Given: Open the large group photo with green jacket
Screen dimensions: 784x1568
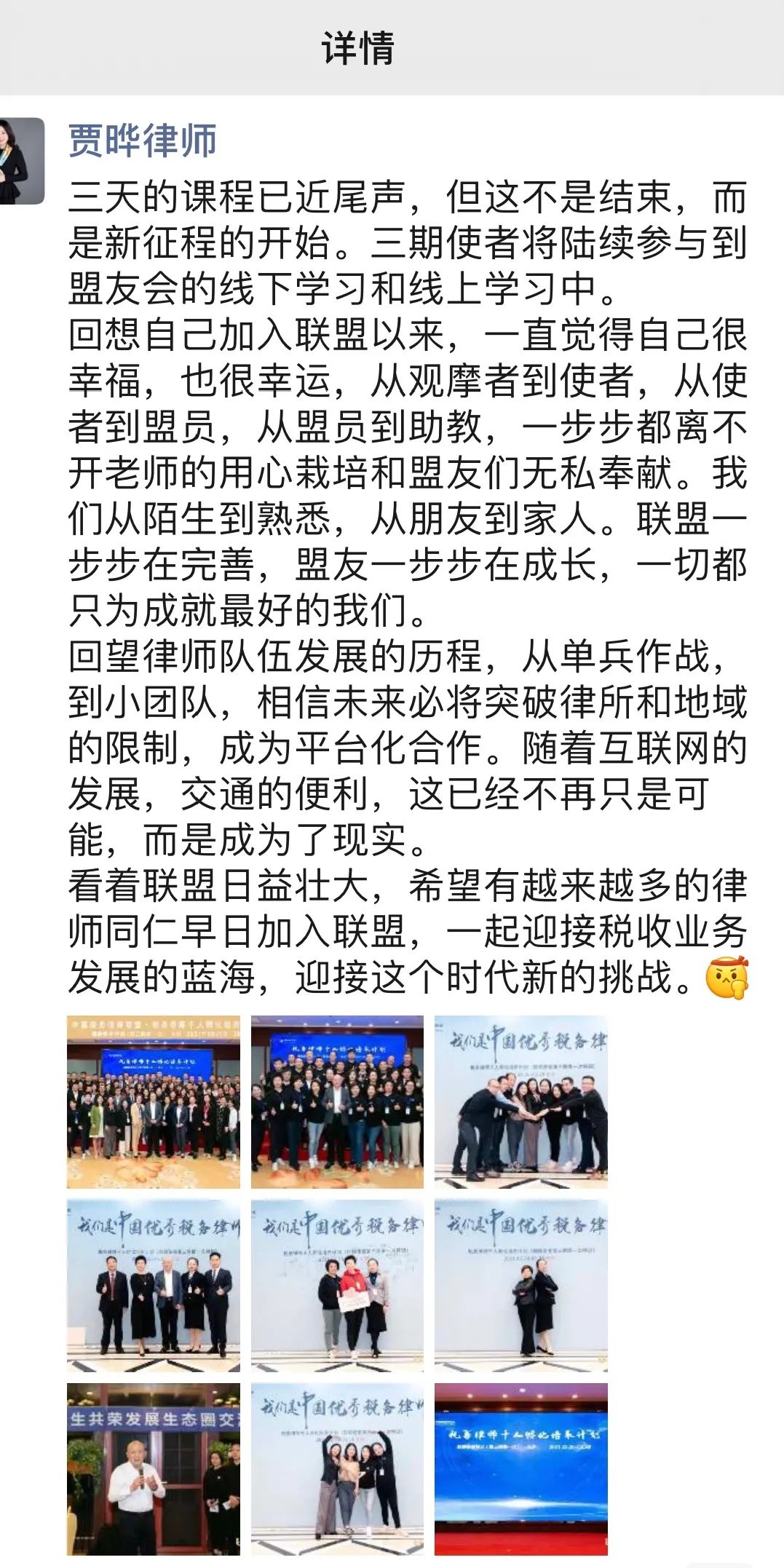Looking at the screenshot, I should pos(154,1101).
